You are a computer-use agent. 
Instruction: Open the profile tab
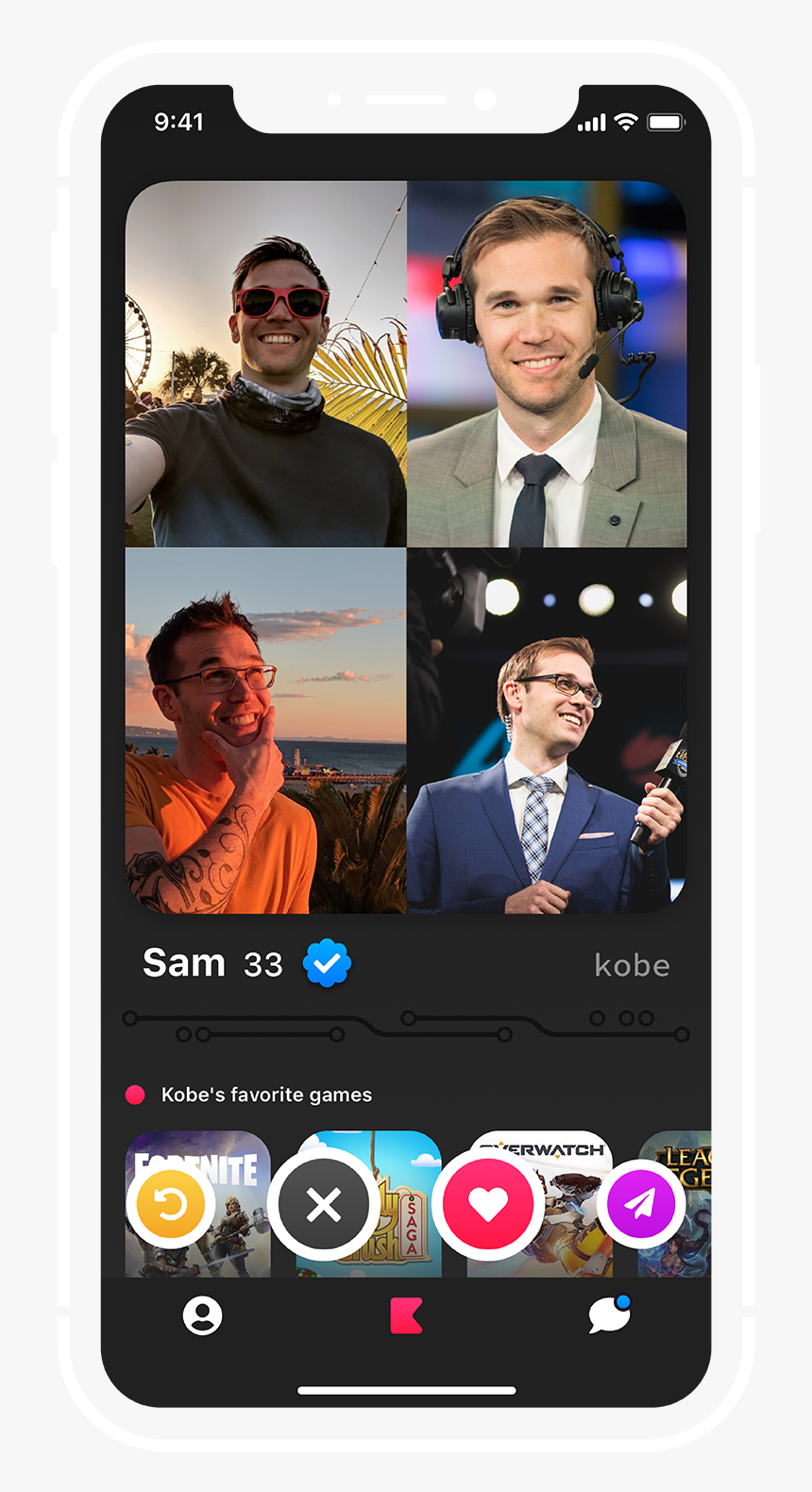[x=202, y=1315]
